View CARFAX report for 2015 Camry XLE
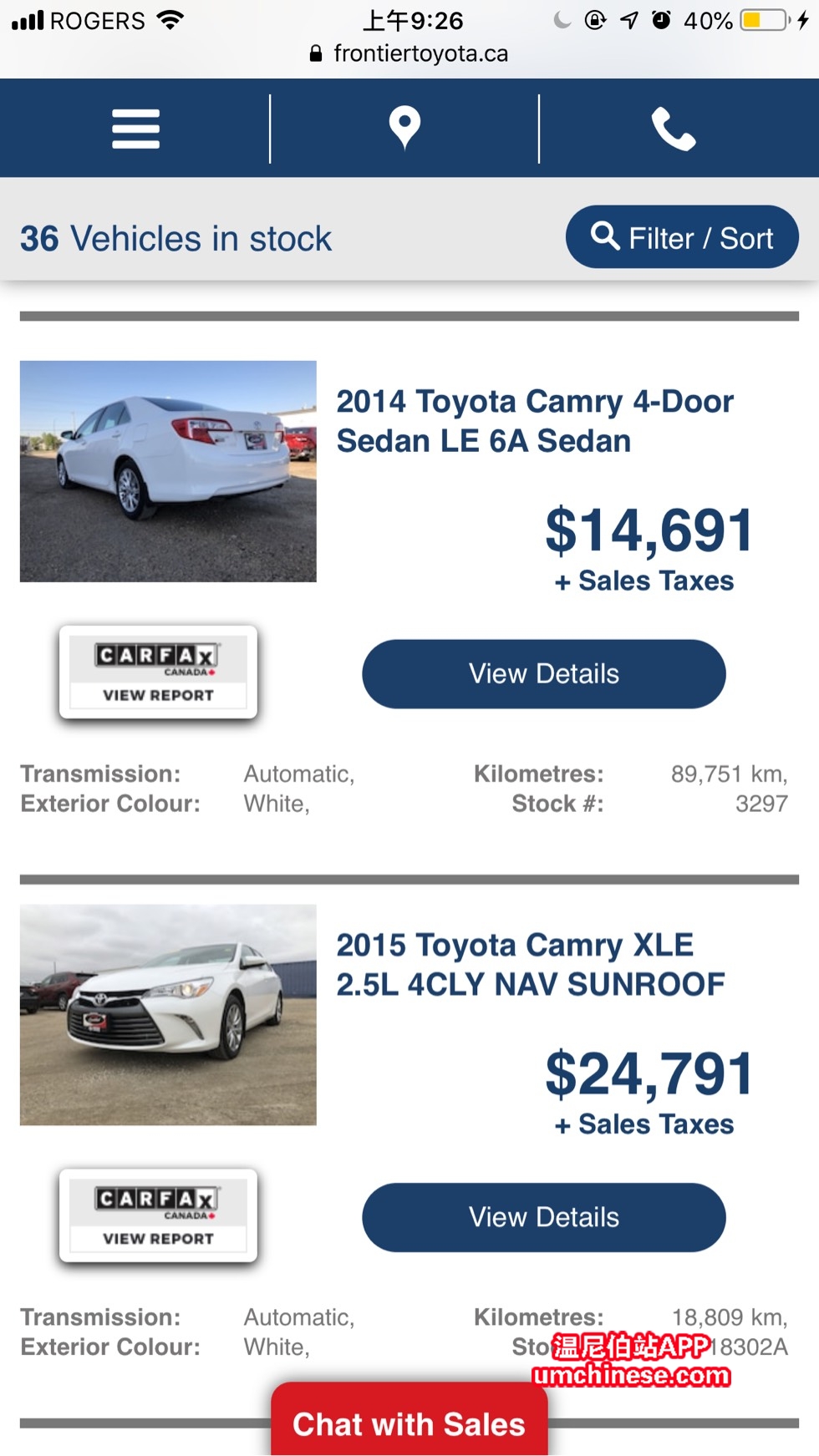This screenshot has width=819, height=1456. click(158, 1216)
